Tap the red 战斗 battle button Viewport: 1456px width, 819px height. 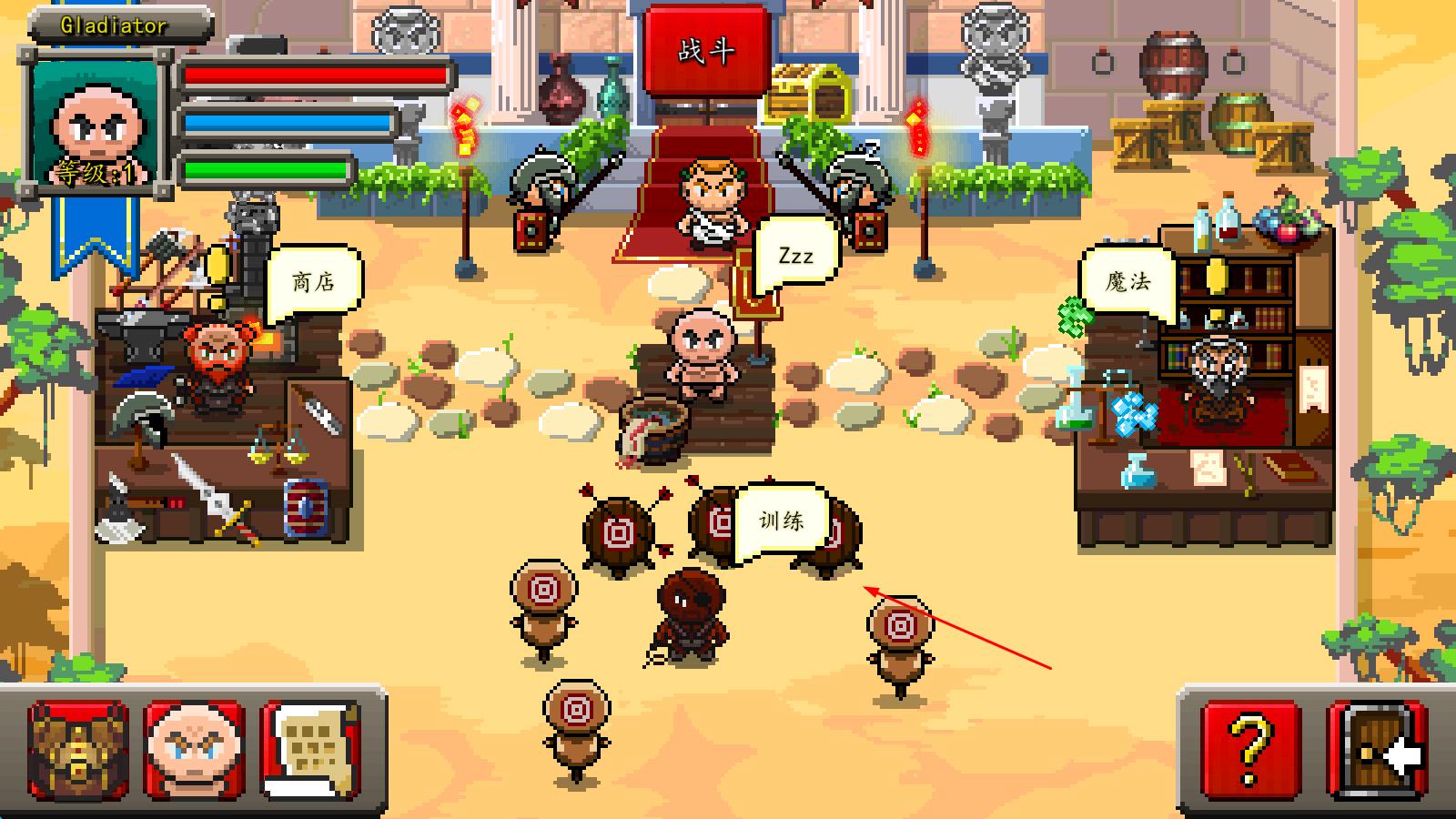[706, 51]
